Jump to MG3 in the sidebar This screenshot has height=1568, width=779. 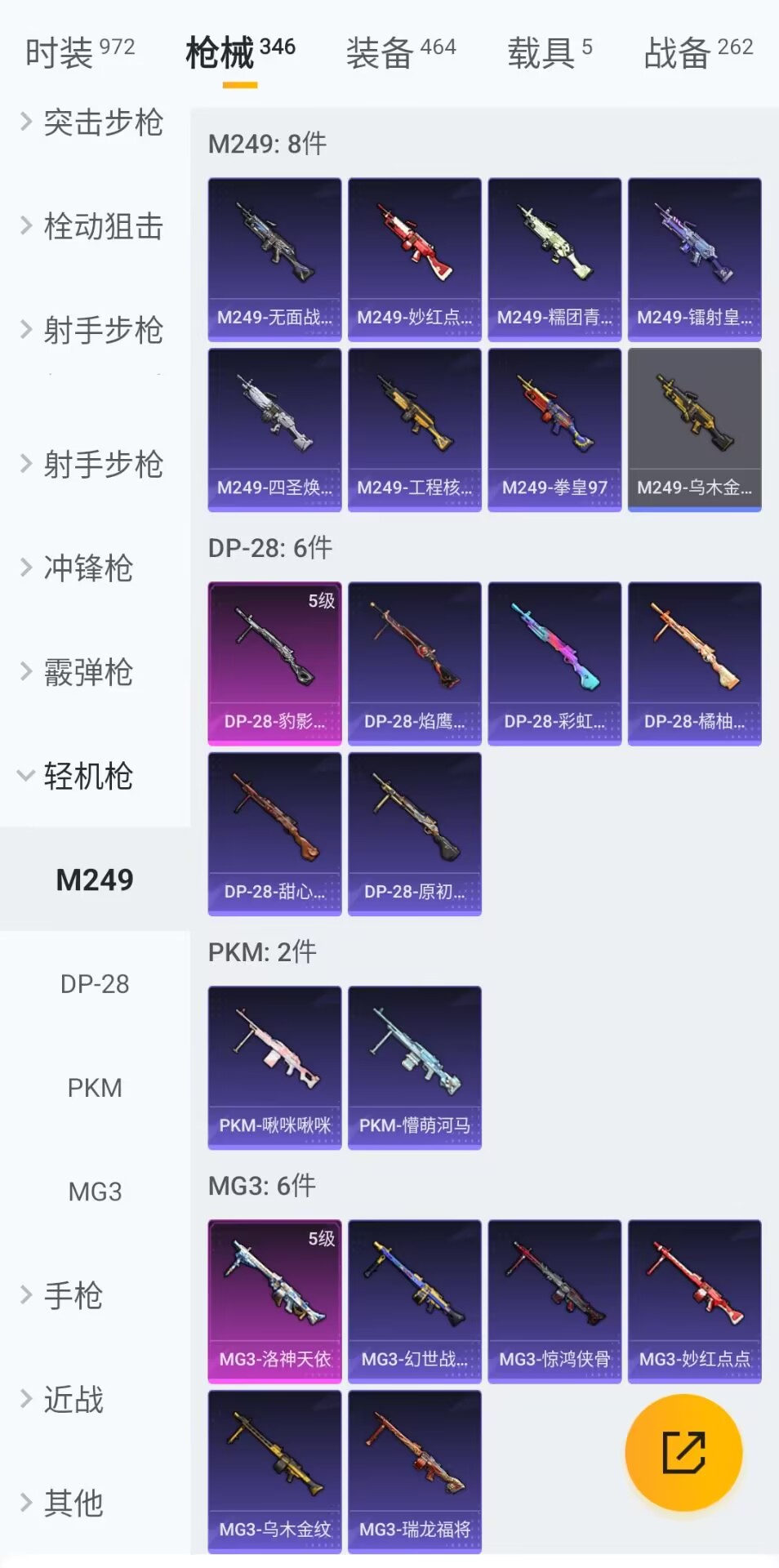point(95,1192)
